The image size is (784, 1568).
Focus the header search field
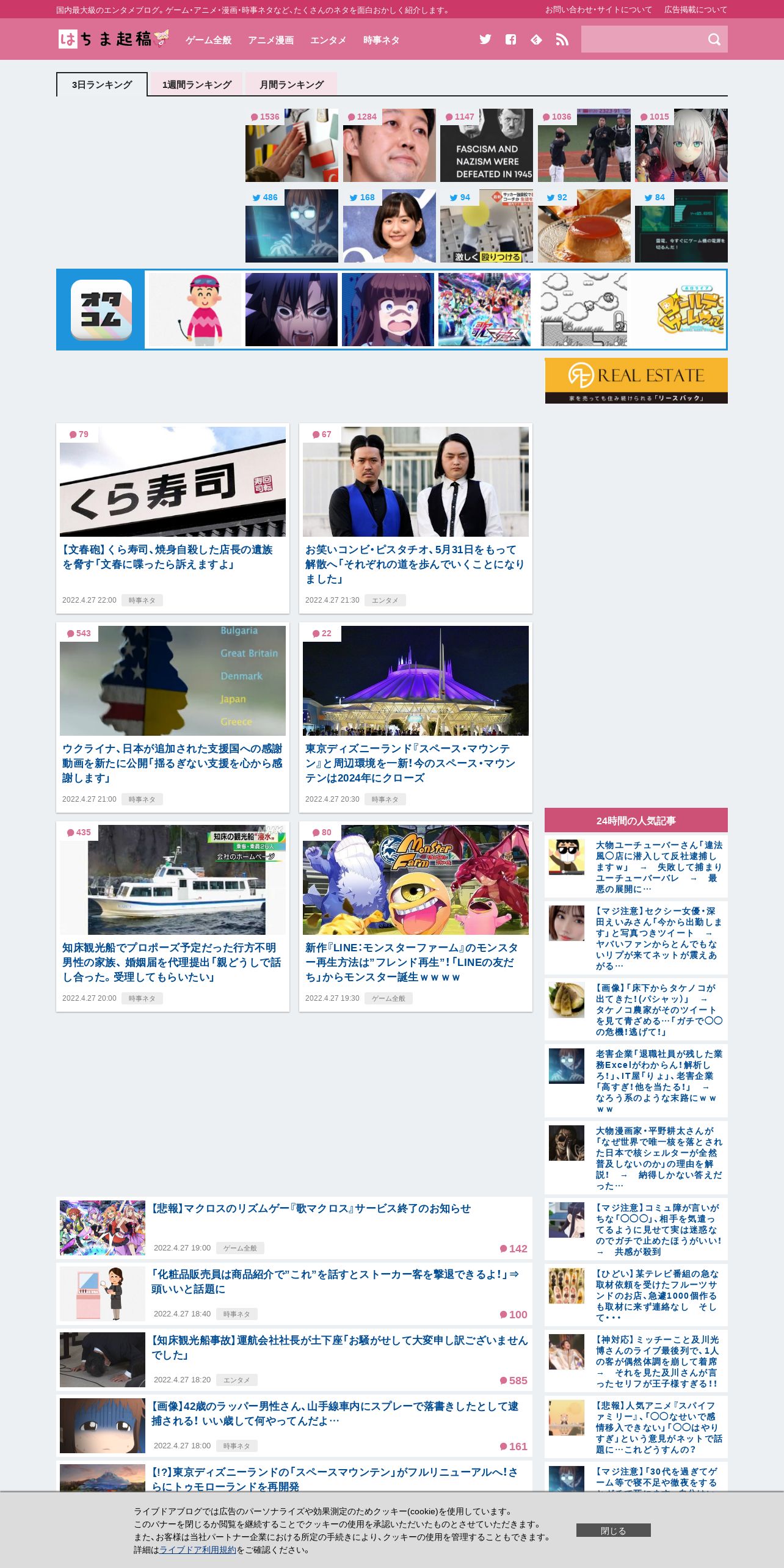pyautogui.click(x=641, y=40)
